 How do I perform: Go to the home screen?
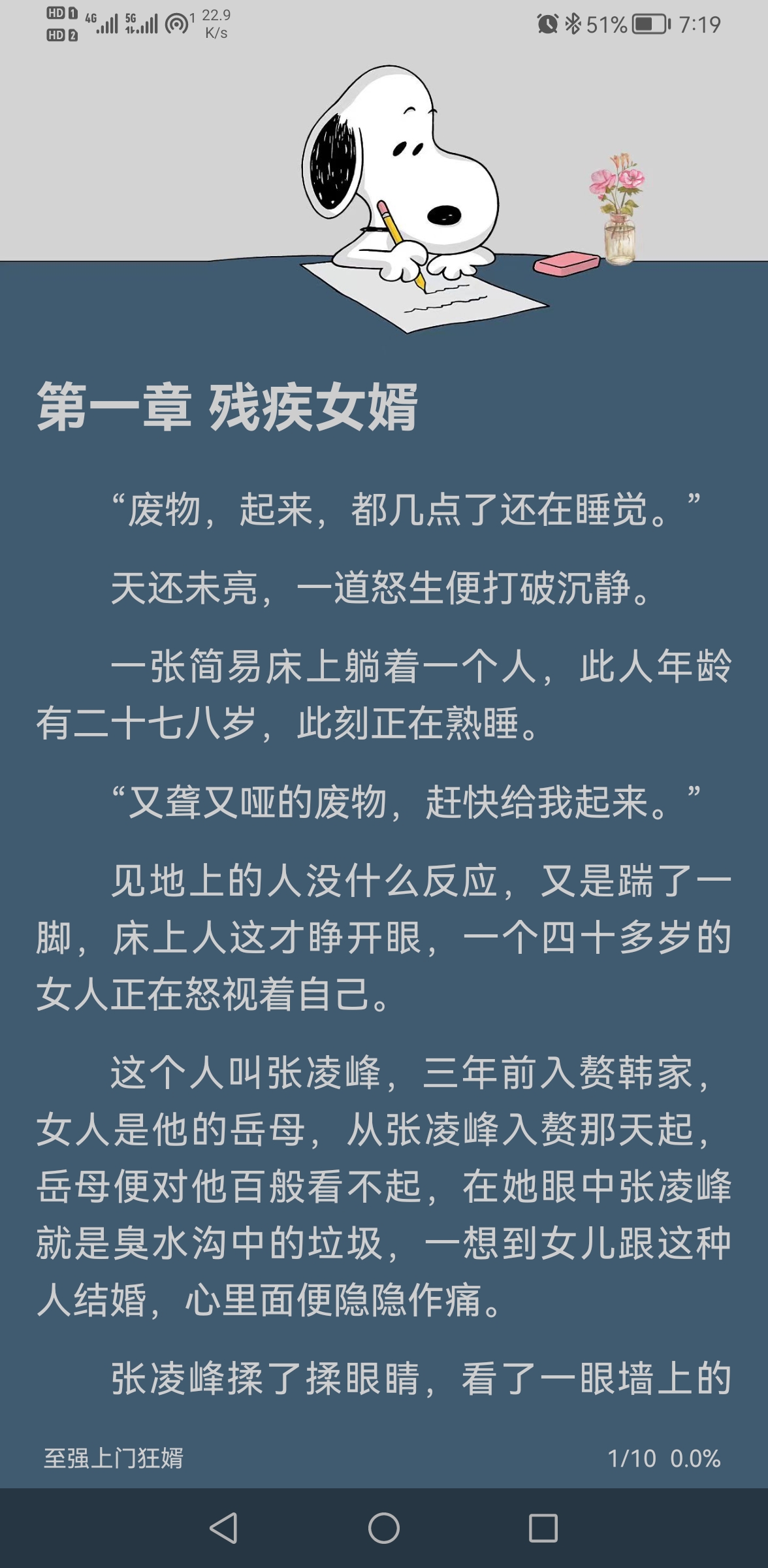(383, 1528)
